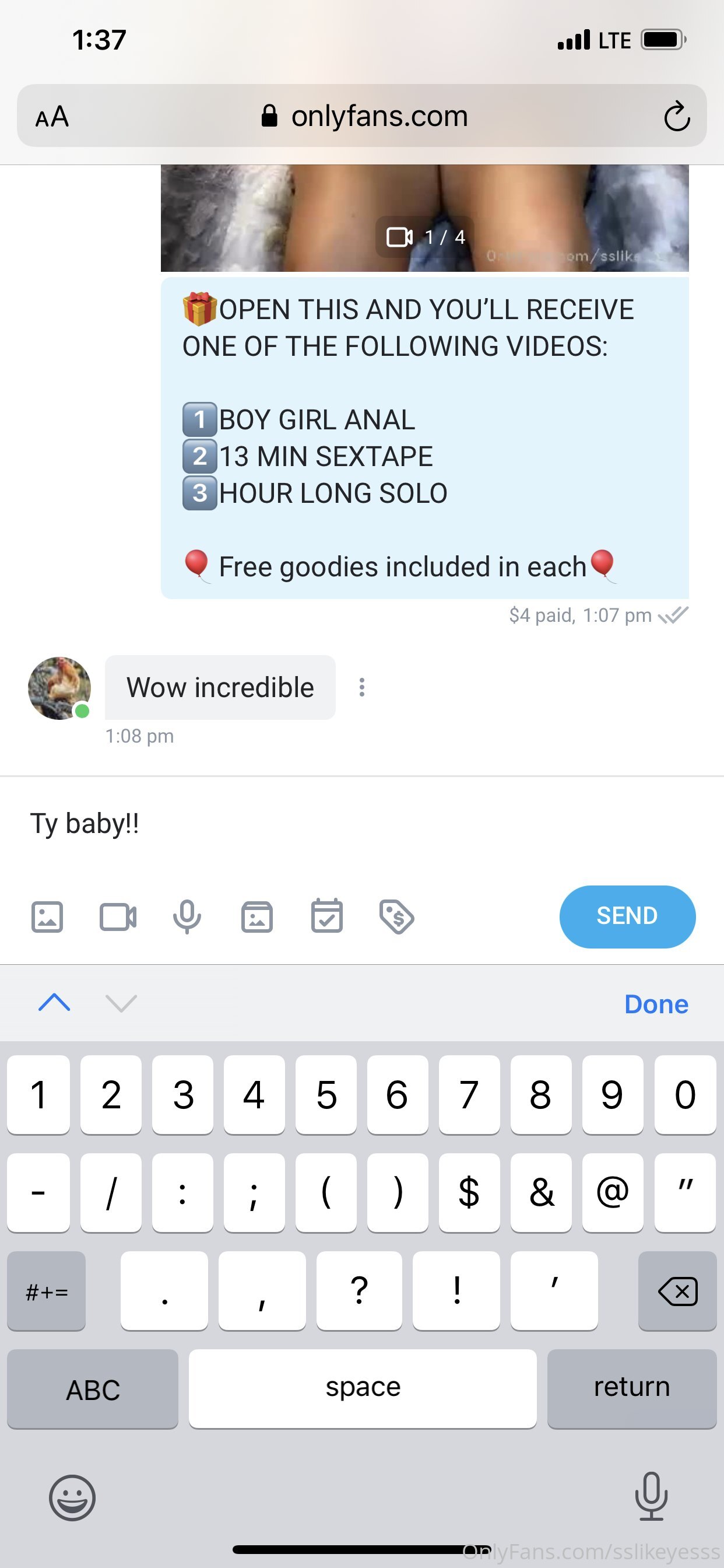Open the emoji keyboard
724x1568 pixels.
[x=72, y=1498]
